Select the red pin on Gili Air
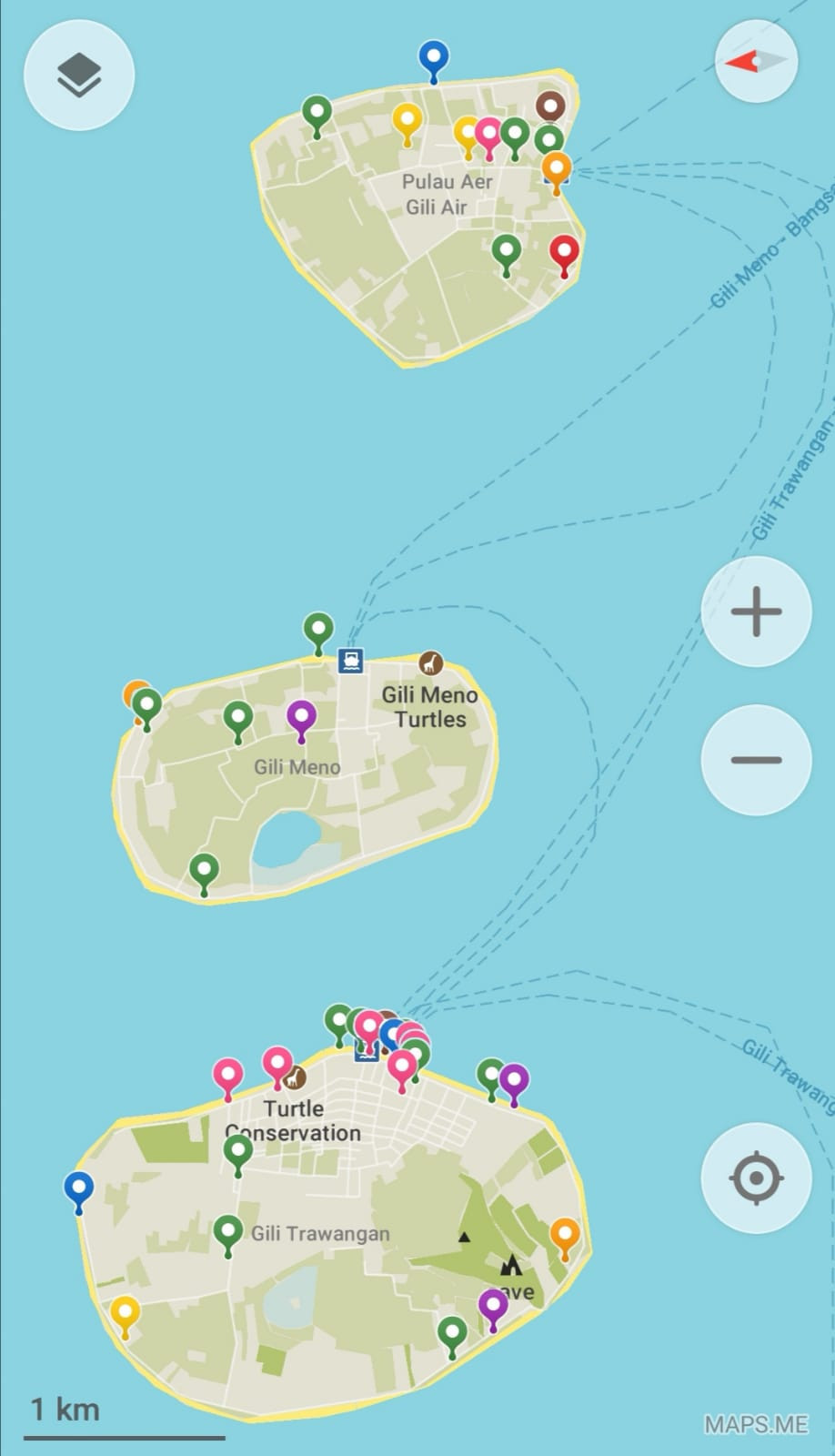 (564, 255)
